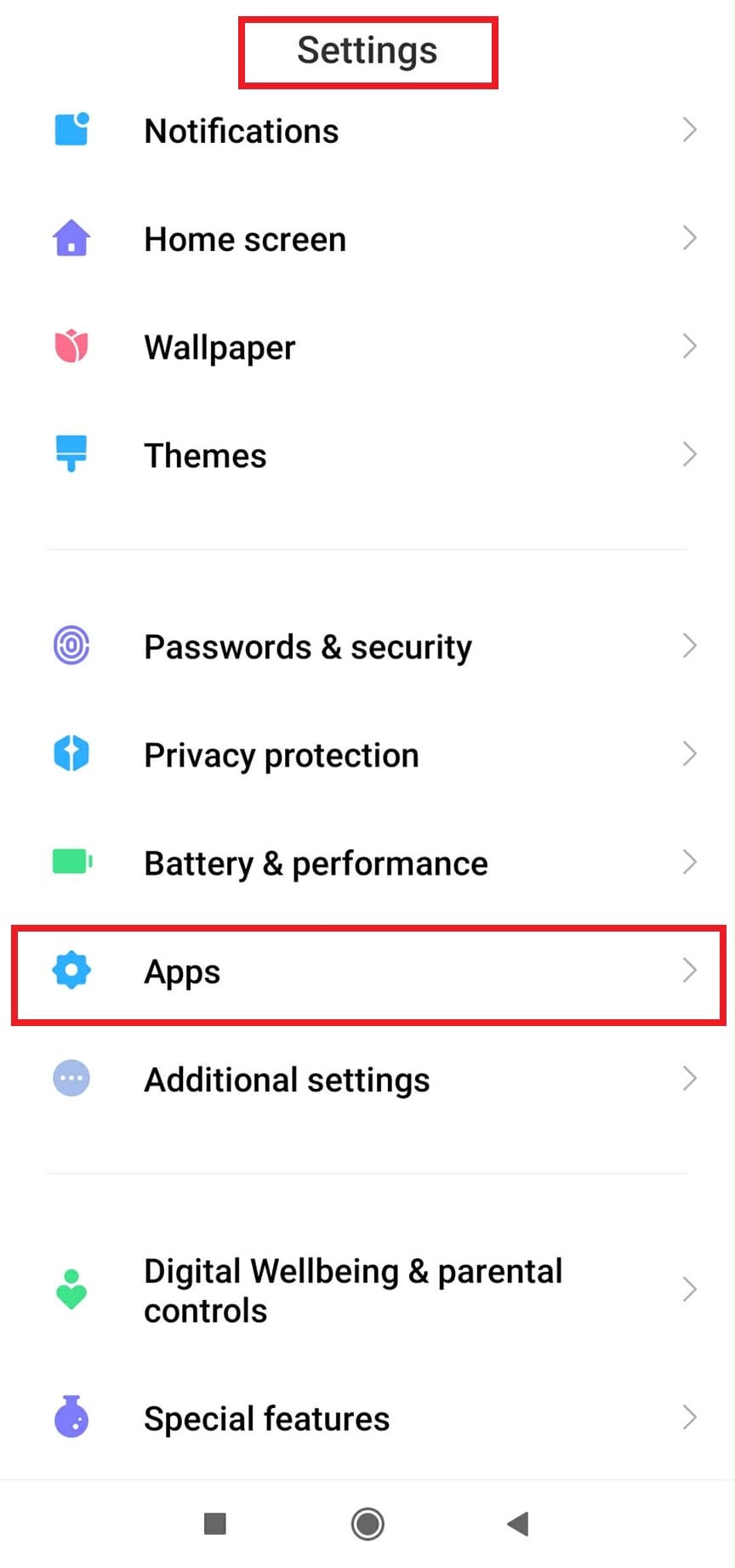Screen dimensions: 735x1568
Task: Click the Home screen house icon
Action: pyautogui.click(x=71, y=238)
